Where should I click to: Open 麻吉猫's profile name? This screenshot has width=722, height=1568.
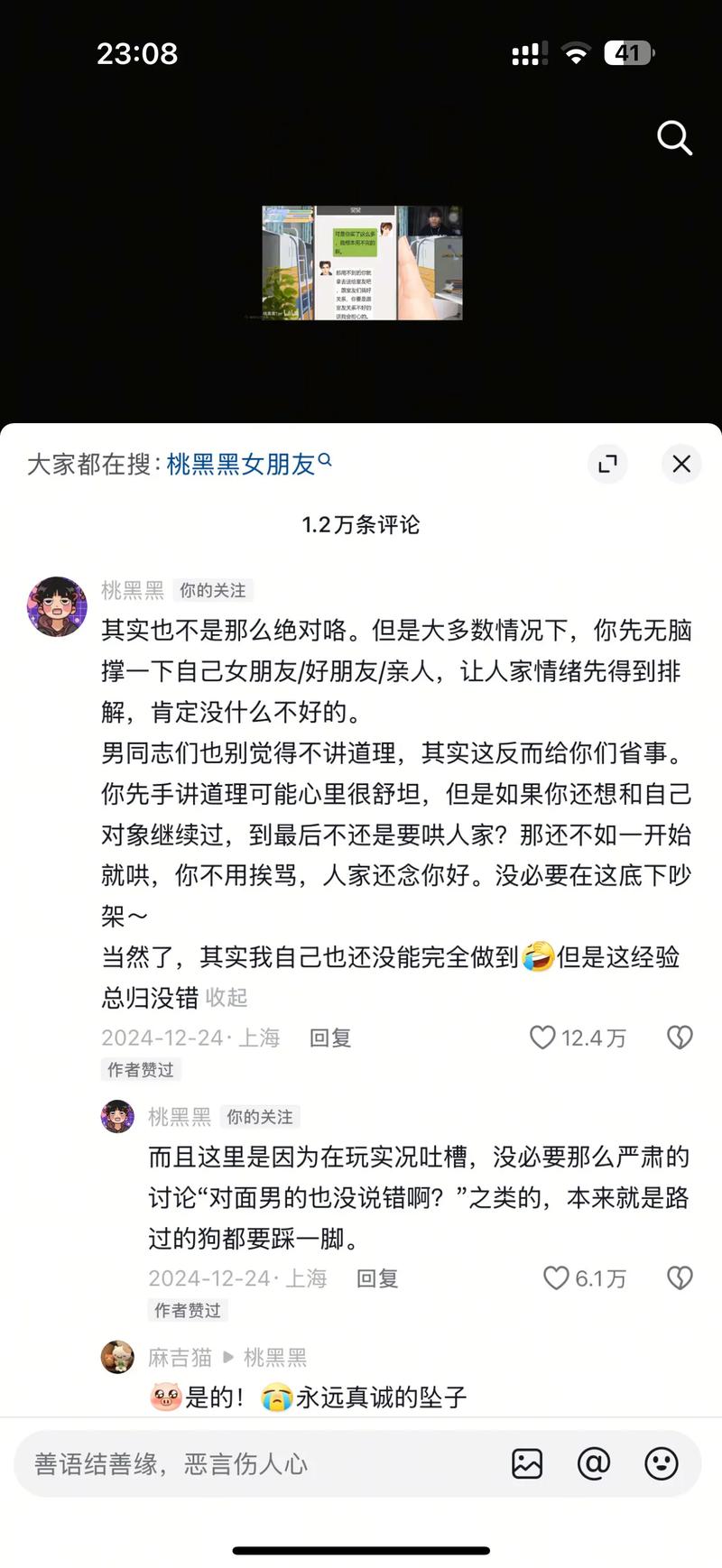coord(180,1357)
